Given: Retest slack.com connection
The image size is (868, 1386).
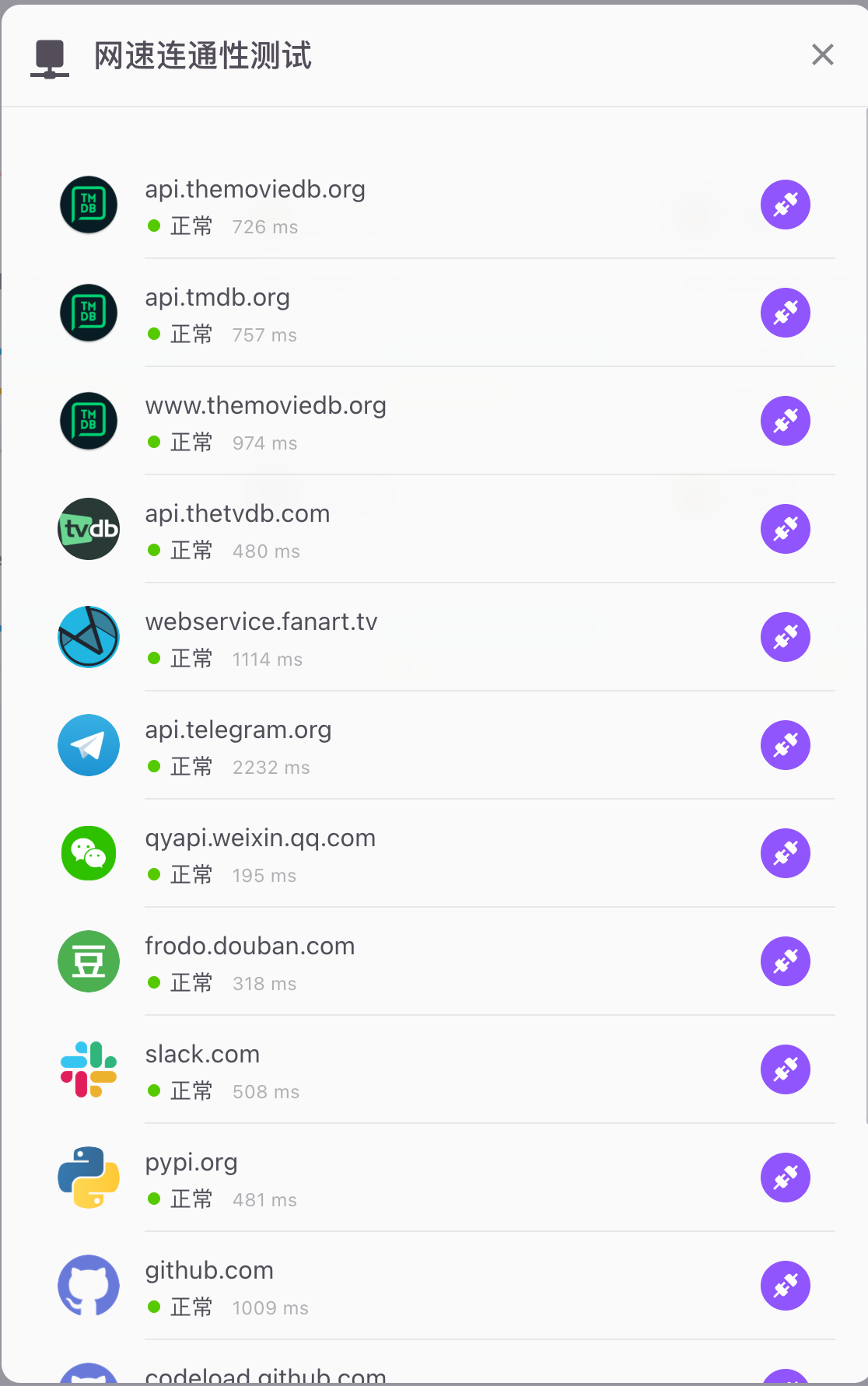Looking at the screenshot, I should click(785, 1069).
